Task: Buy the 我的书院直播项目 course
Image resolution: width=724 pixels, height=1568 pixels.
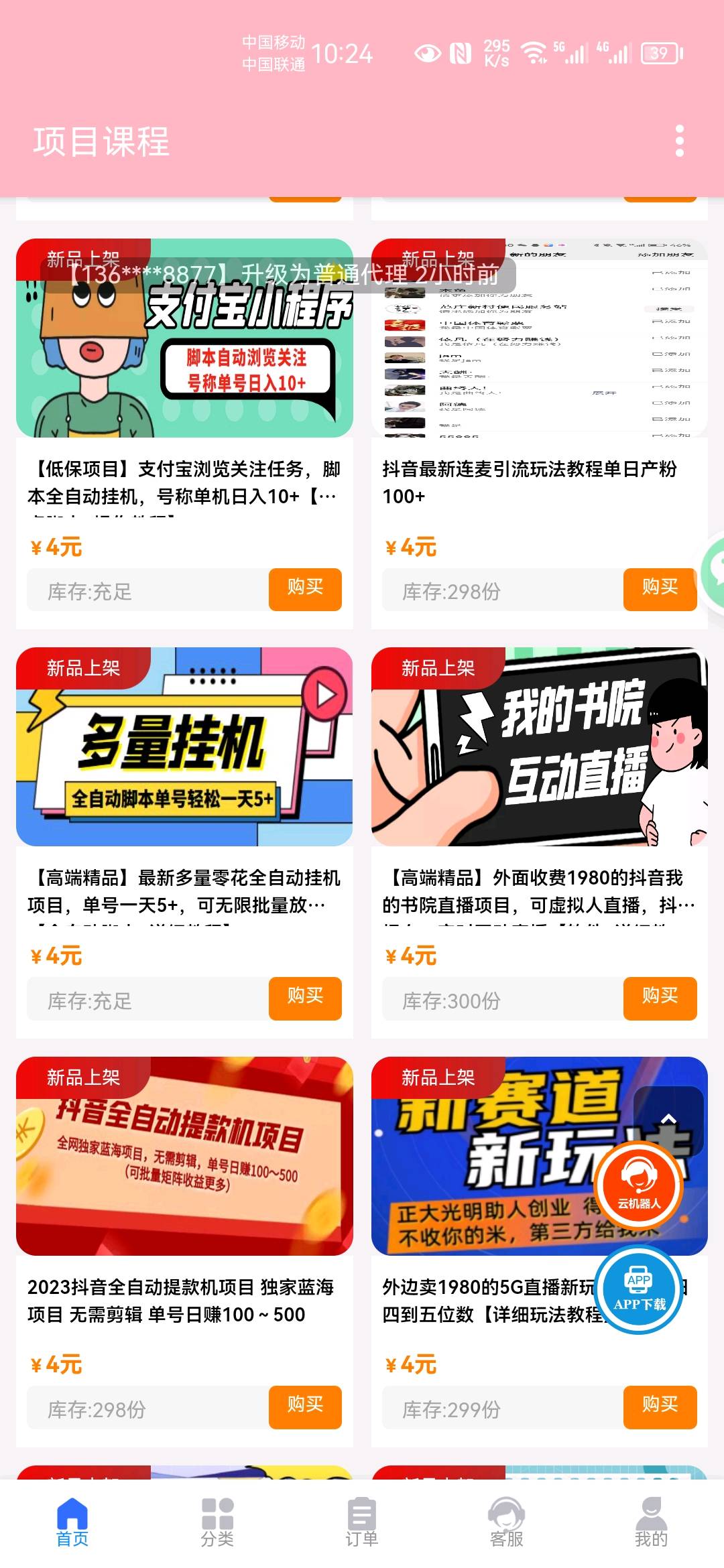Action: pyautogui.click(x=660, y=998)
